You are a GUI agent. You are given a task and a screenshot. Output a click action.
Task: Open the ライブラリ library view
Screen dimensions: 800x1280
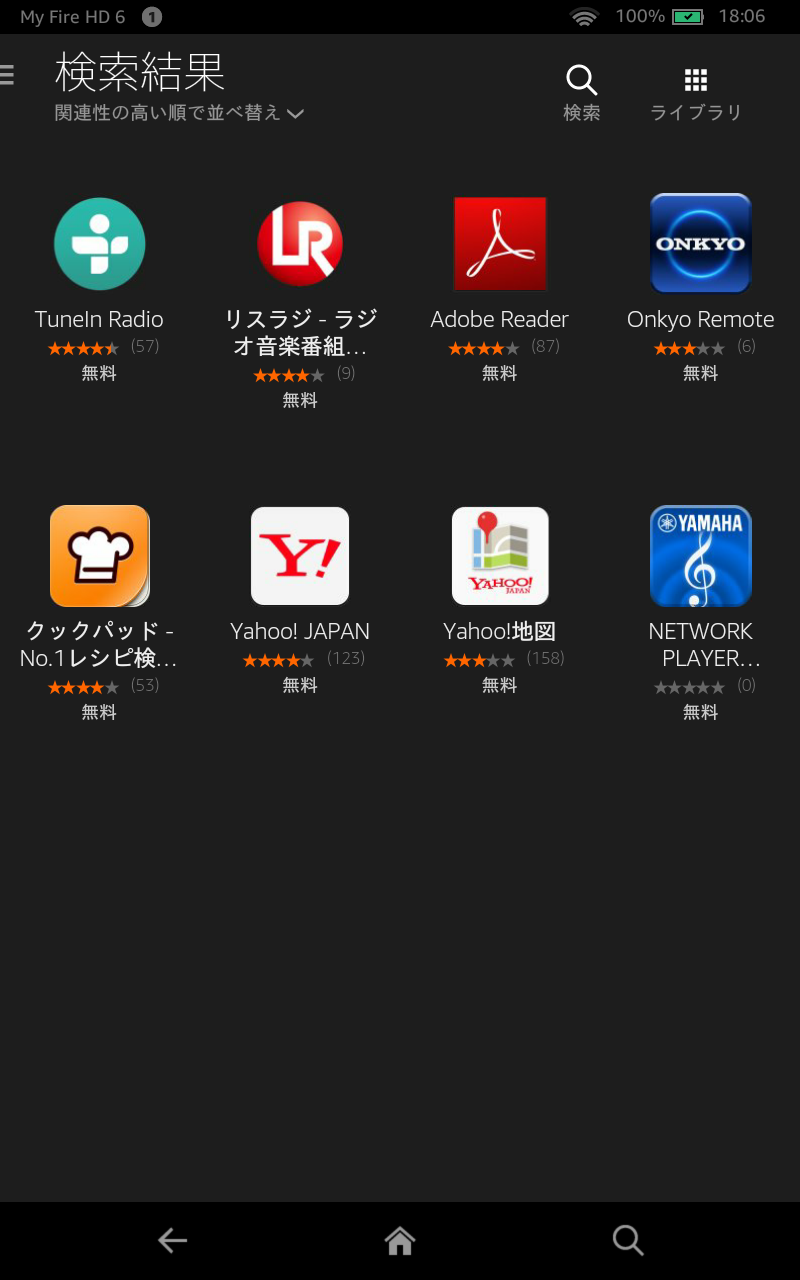695,93
